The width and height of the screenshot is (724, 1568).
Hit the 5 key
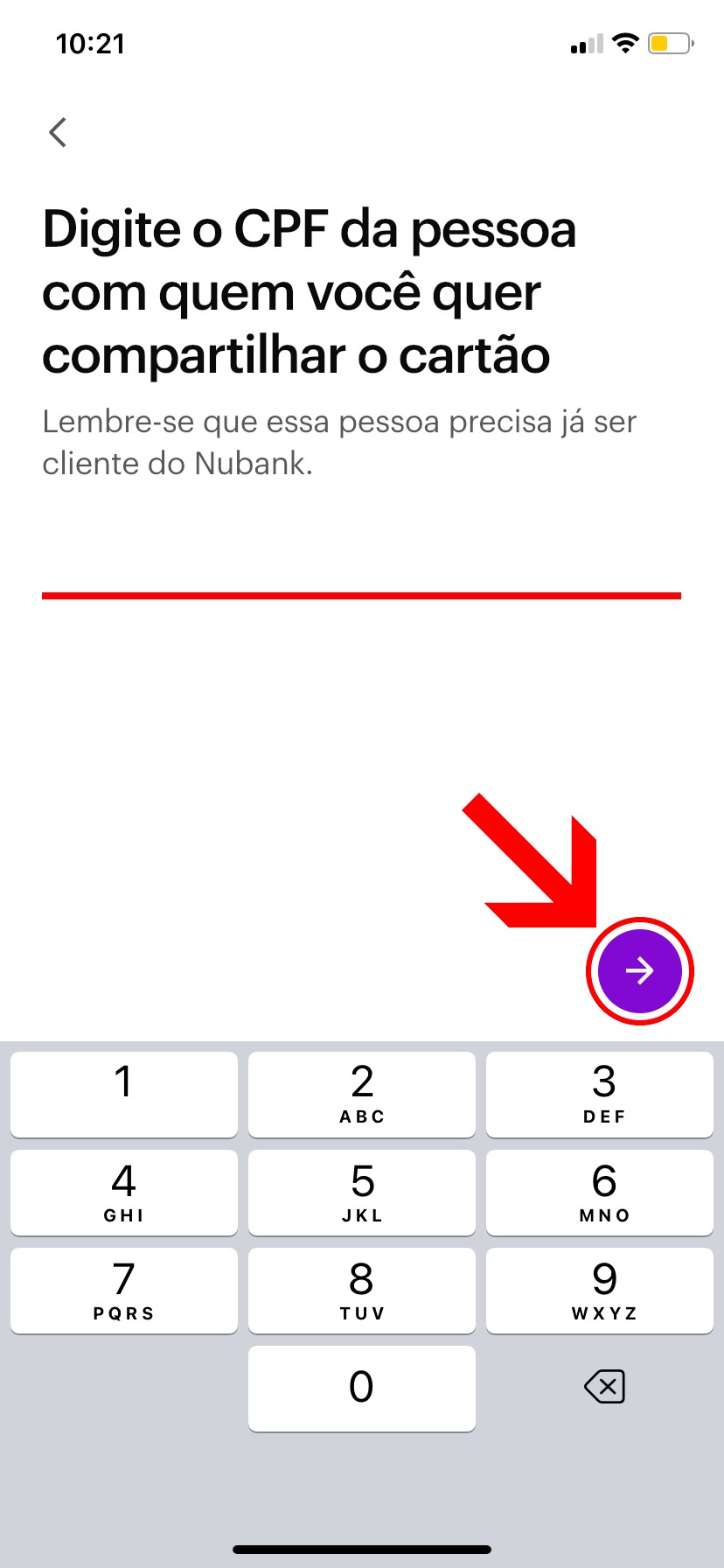click(362, 1192)
